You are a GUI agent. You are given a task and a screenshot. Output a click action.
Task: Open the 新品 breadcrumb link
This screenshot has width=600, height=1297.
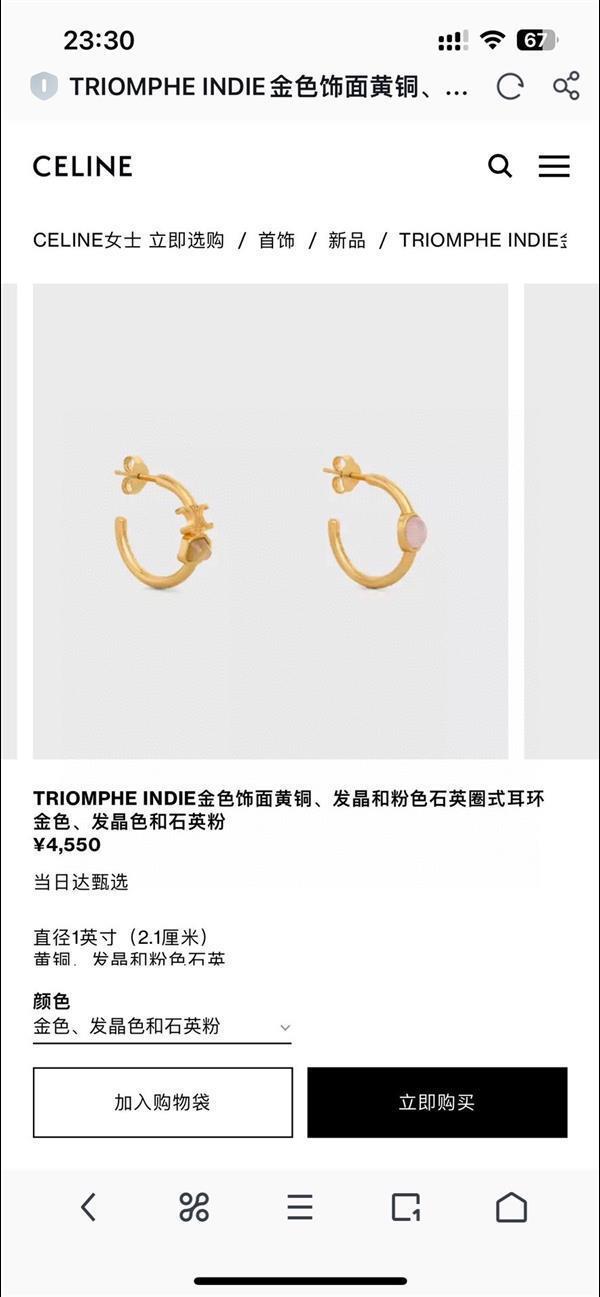coord(346,240)
